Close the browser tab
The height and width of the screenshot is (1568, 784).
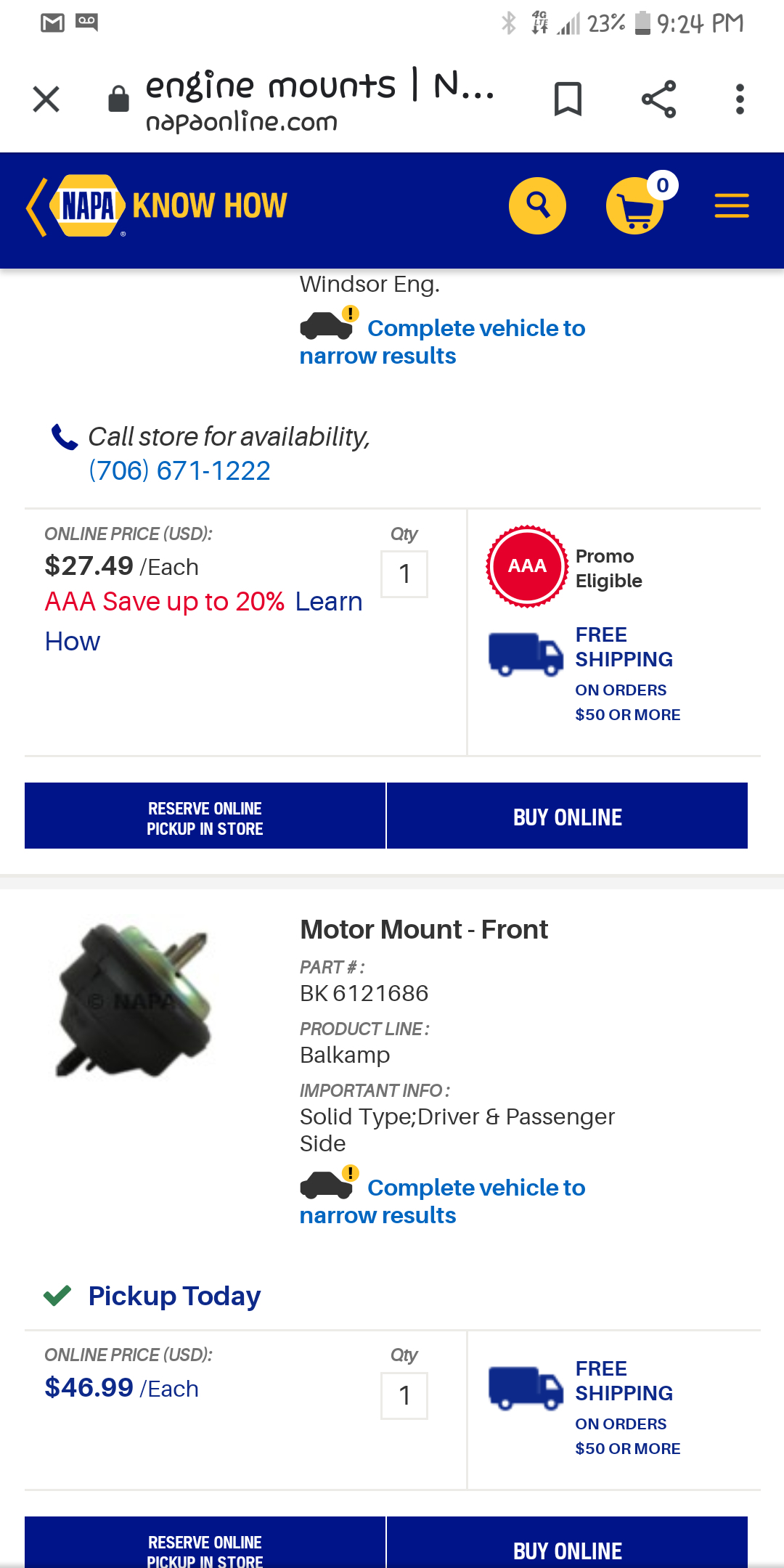[x=46, y=99]
